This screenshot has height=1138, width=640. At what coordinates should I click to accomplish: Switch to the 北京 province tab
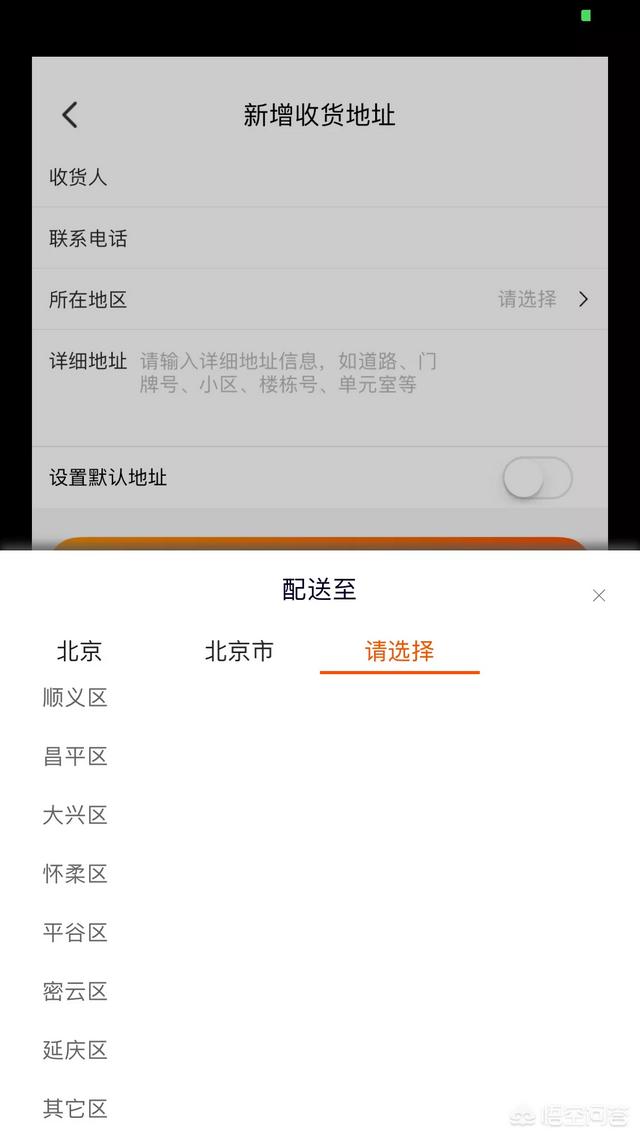[x=79, y=652]
